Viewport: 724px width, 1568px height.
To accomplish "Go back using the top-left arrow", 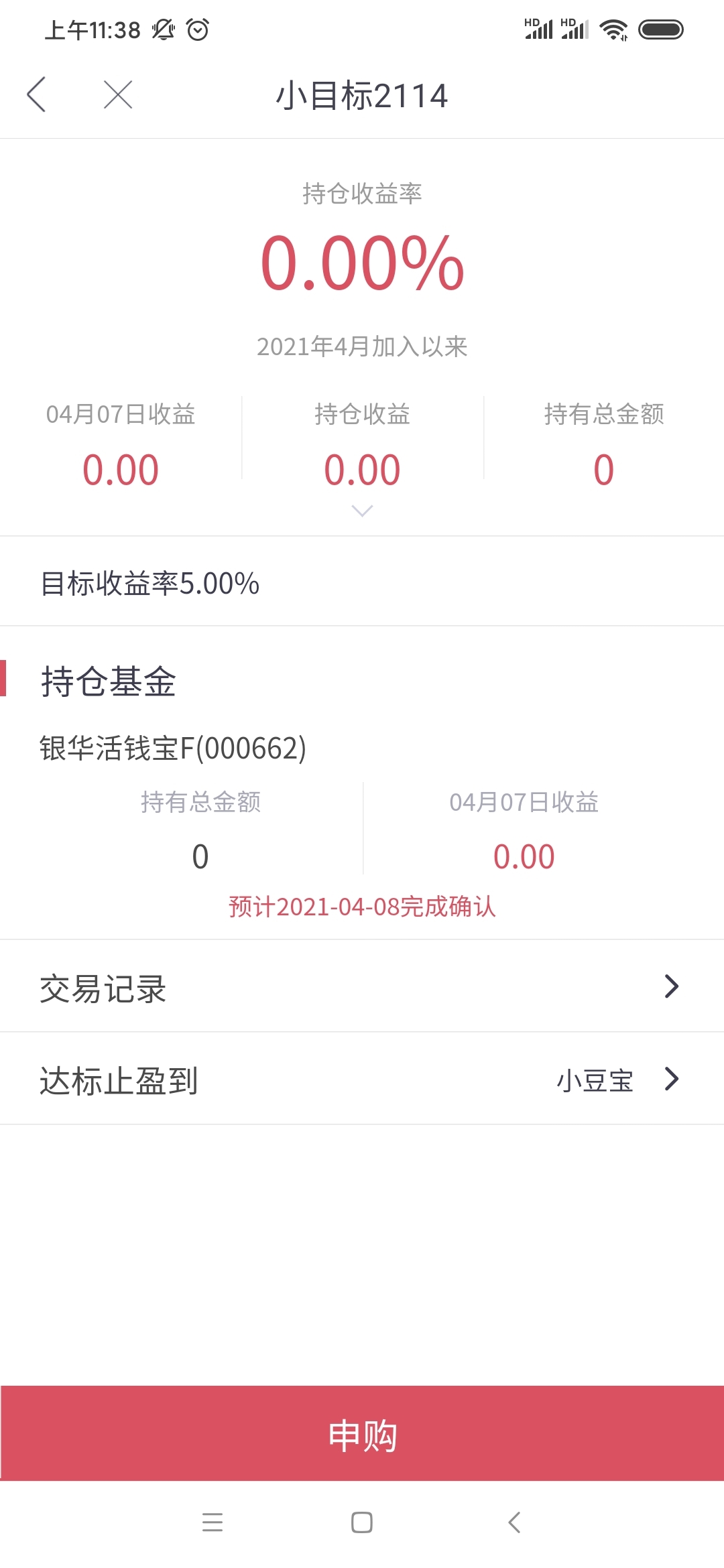I will (36, 94).
